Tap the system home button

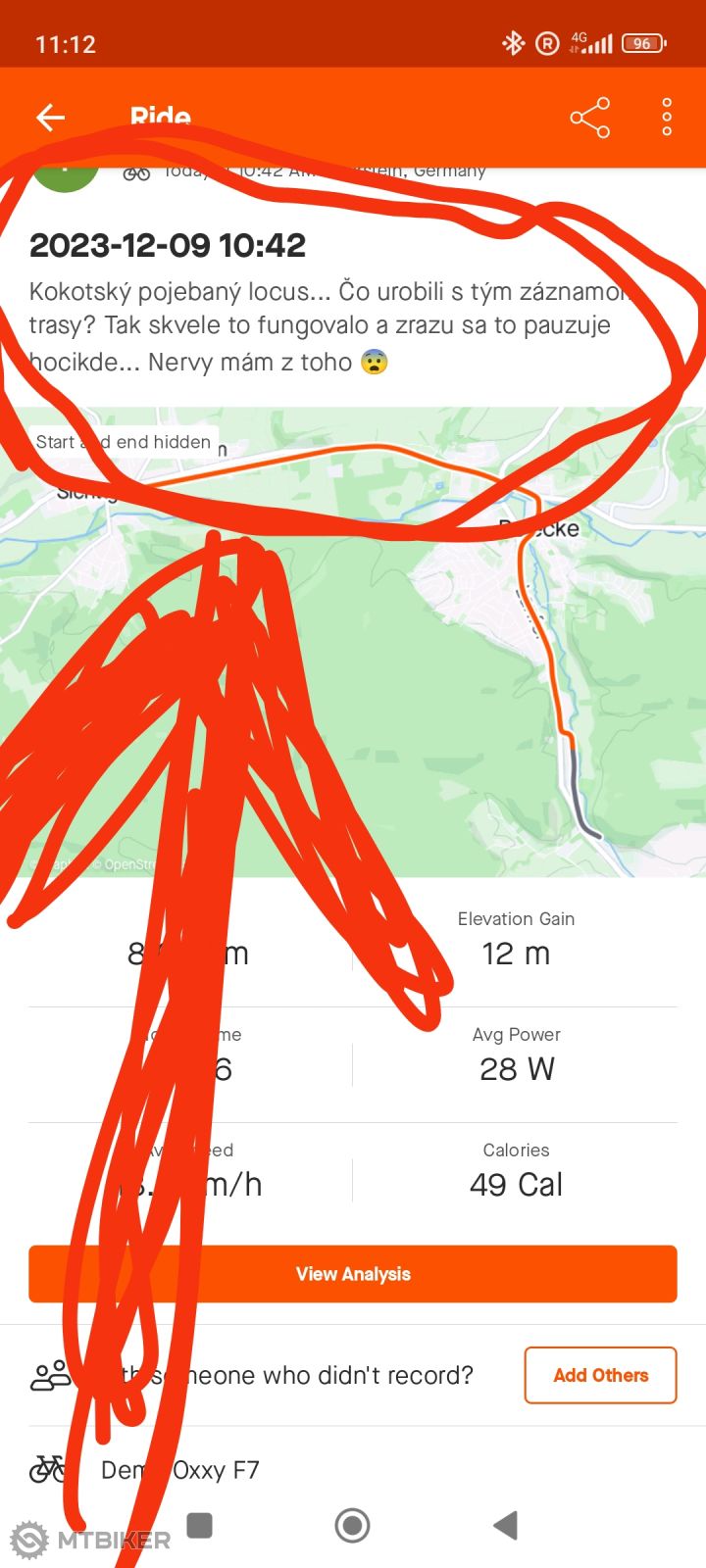352,1525
